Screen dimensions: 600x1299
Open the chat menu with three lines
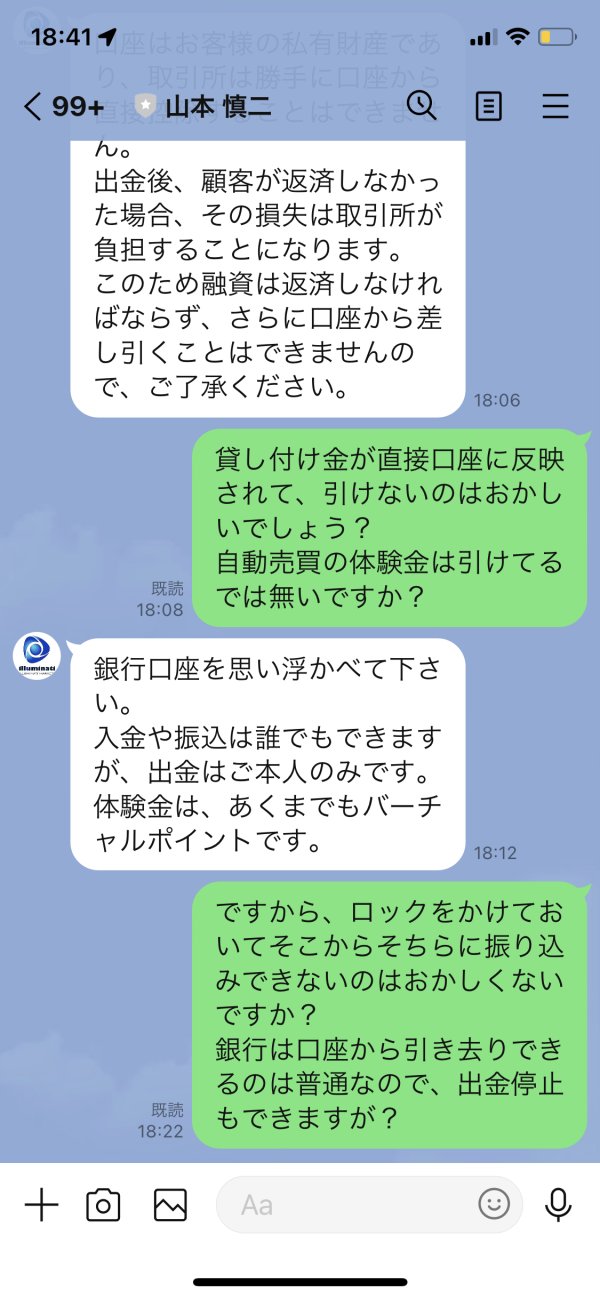(554, 106)
